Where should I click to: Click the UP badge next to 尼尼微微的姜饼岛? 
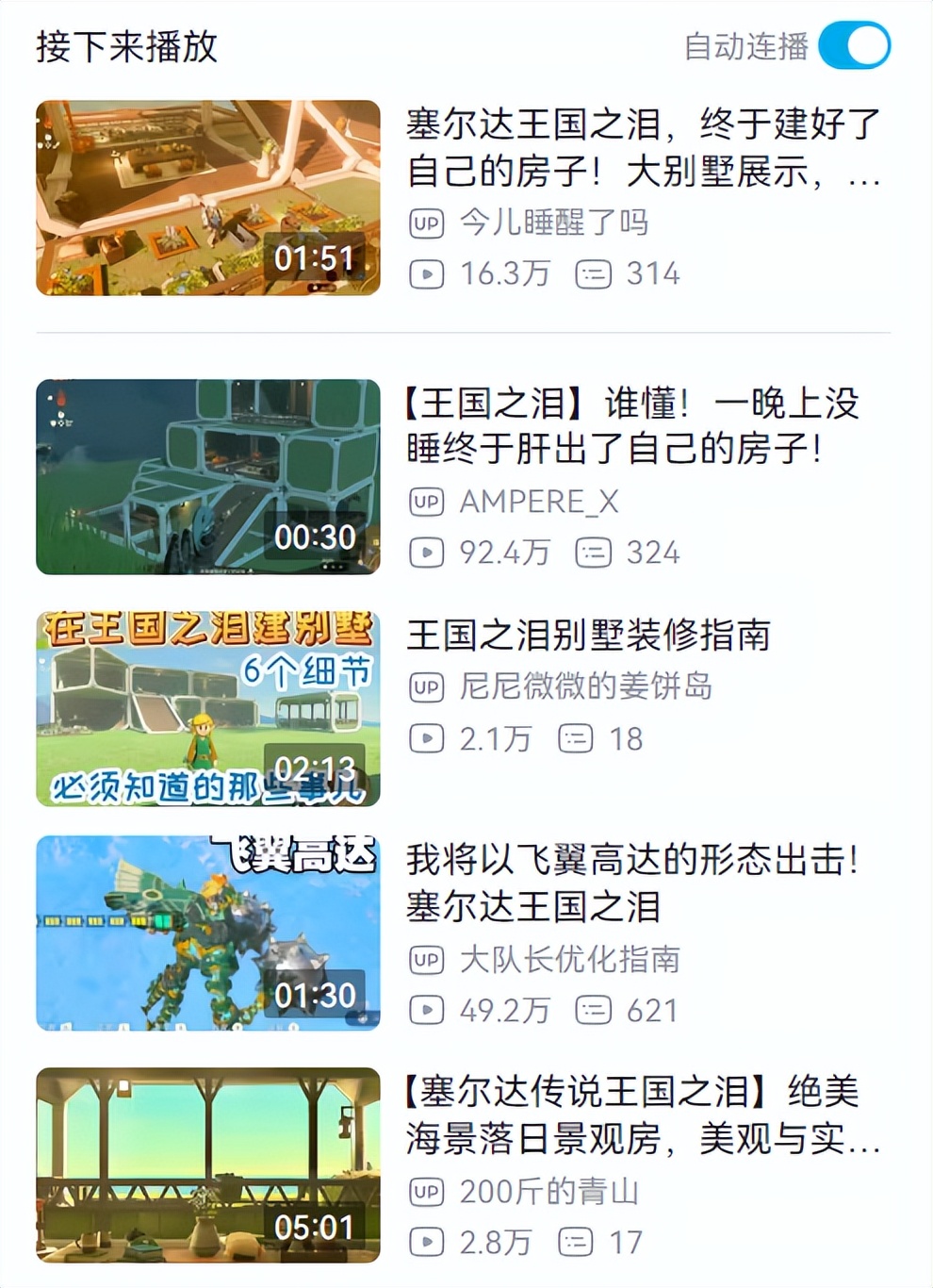(426, 687)
